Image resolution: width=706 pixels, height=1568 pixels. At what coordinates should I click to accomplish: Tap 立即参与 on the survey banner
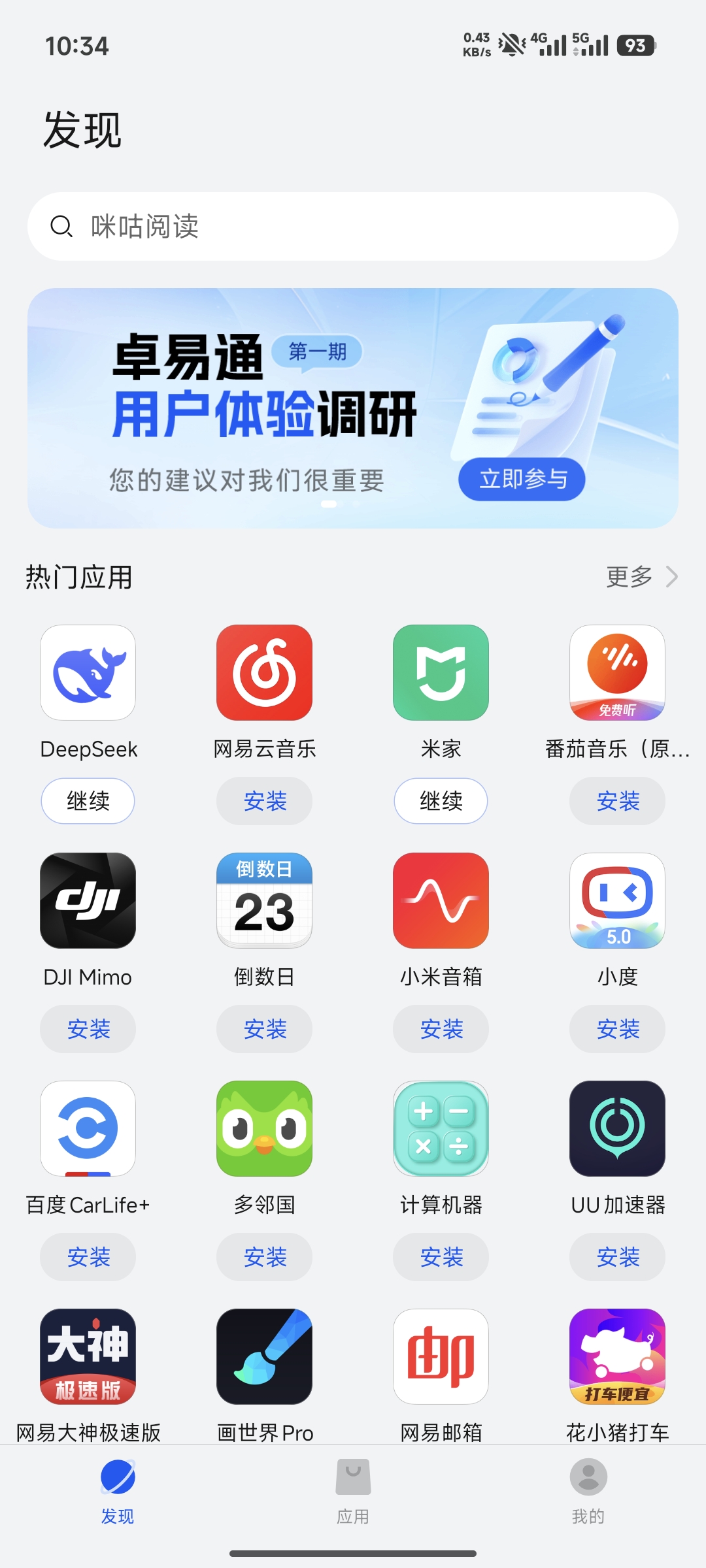click(522, 480)
